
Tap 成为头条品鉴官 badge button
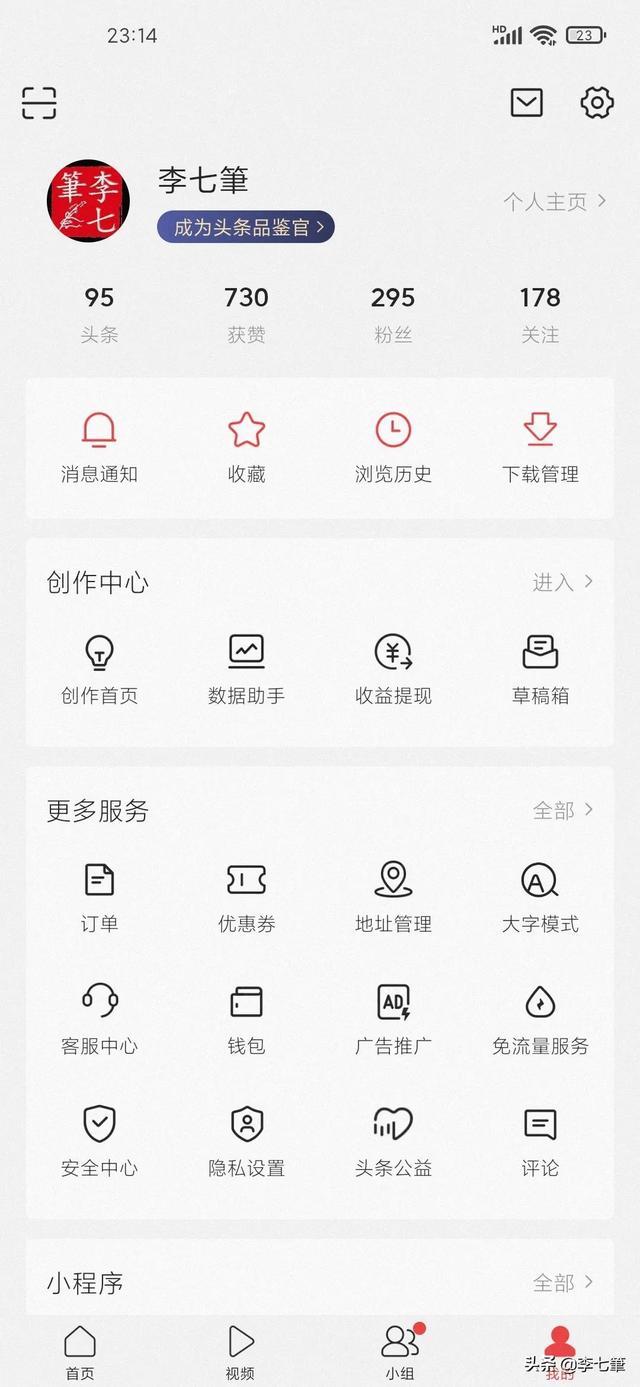pyautogui.click(x=246, y=227)
